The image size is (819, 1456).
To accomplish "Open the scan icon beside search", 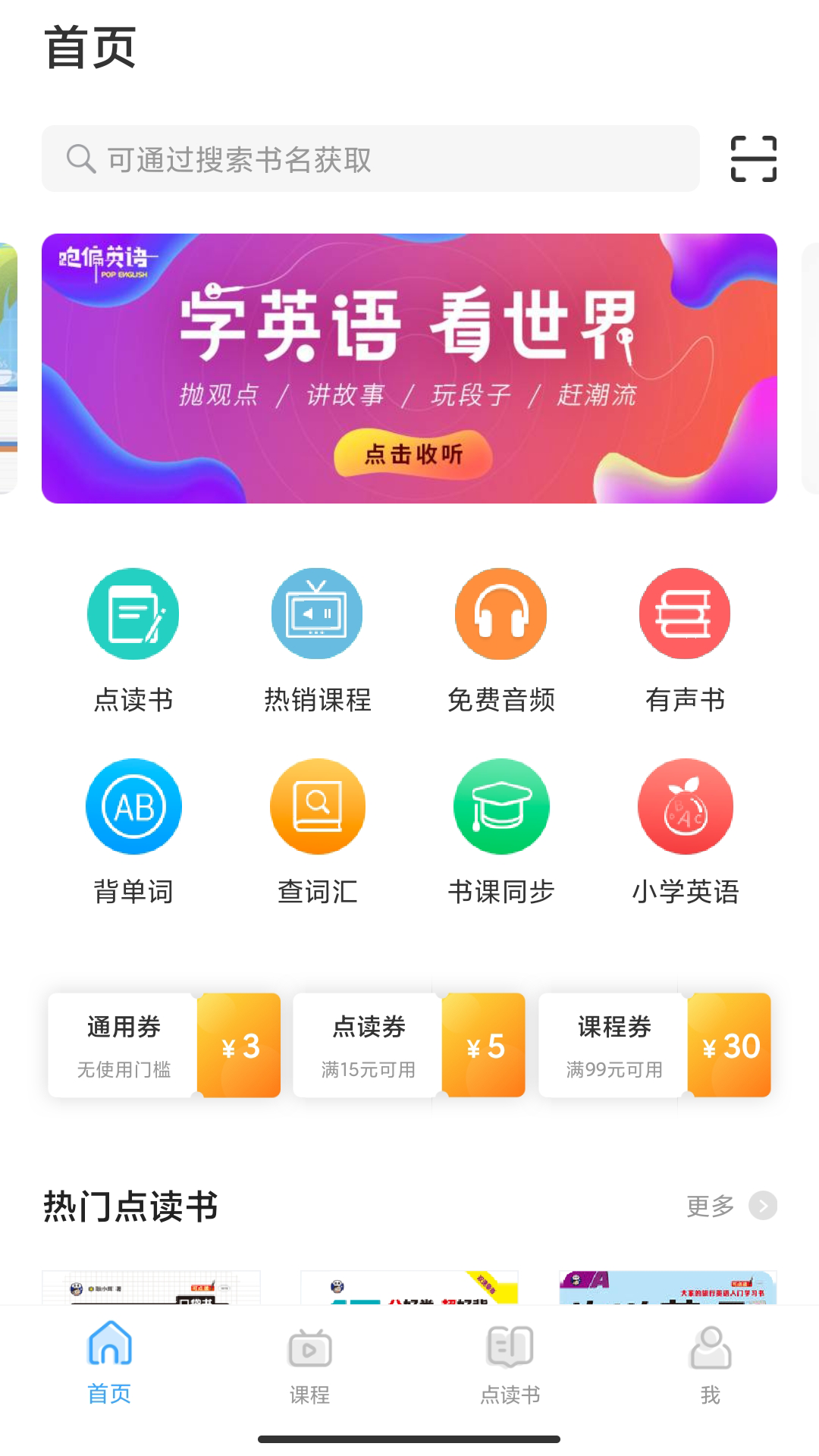I will (x=753, y=159).
